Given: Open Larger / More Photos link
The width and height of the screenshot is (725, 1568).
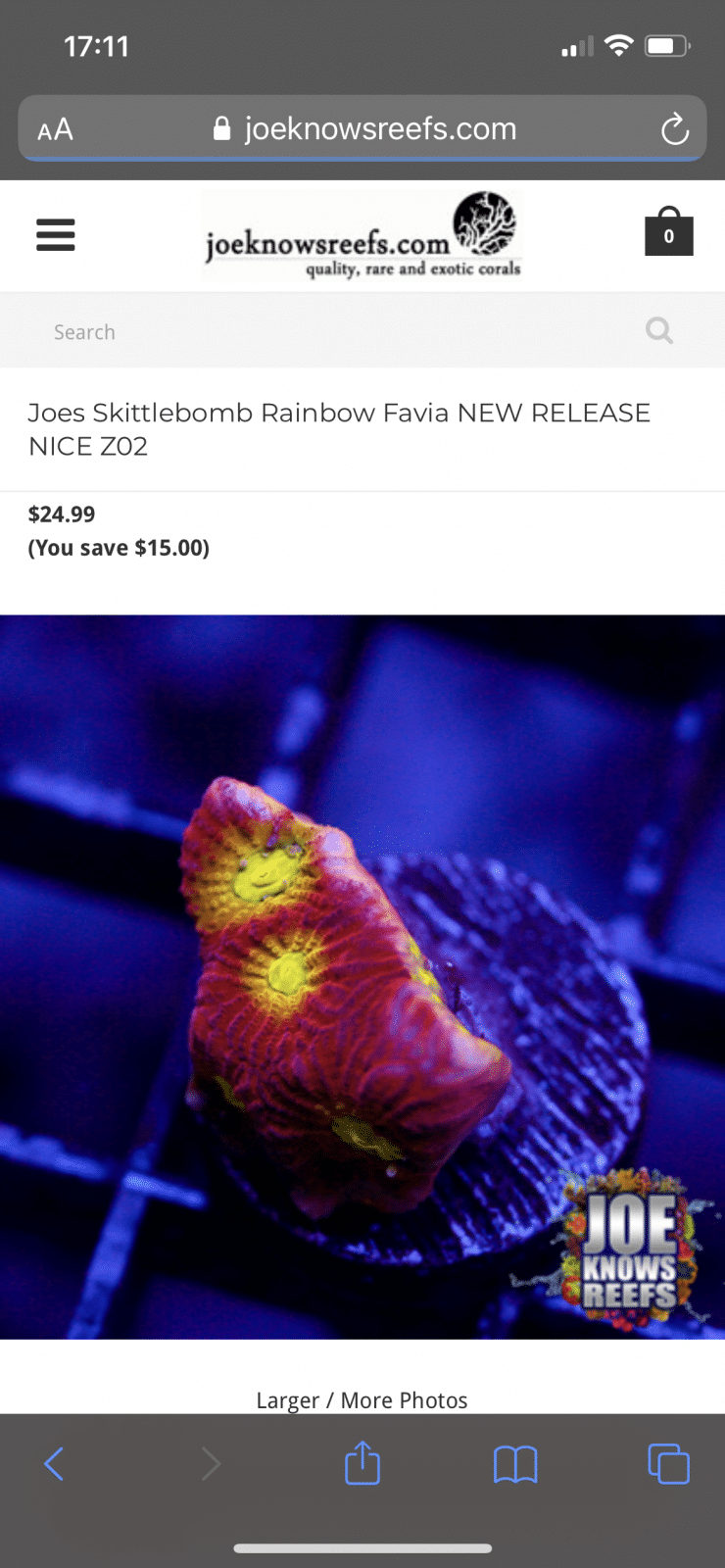Looking at the screenshot, I should (x=362, y=1399).
